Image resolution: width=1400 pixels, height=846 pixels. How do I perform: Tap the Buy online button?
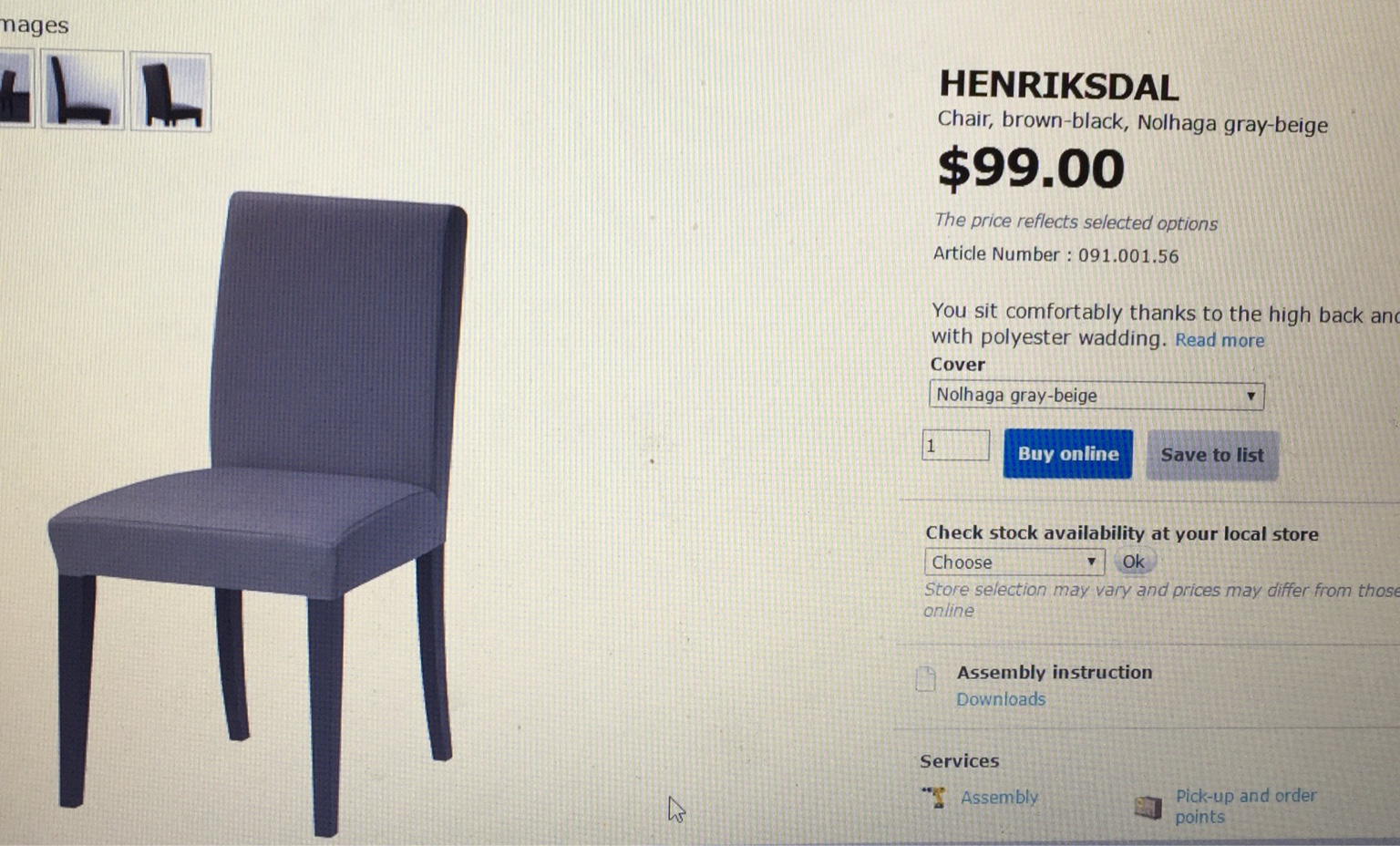[1067, 454]
